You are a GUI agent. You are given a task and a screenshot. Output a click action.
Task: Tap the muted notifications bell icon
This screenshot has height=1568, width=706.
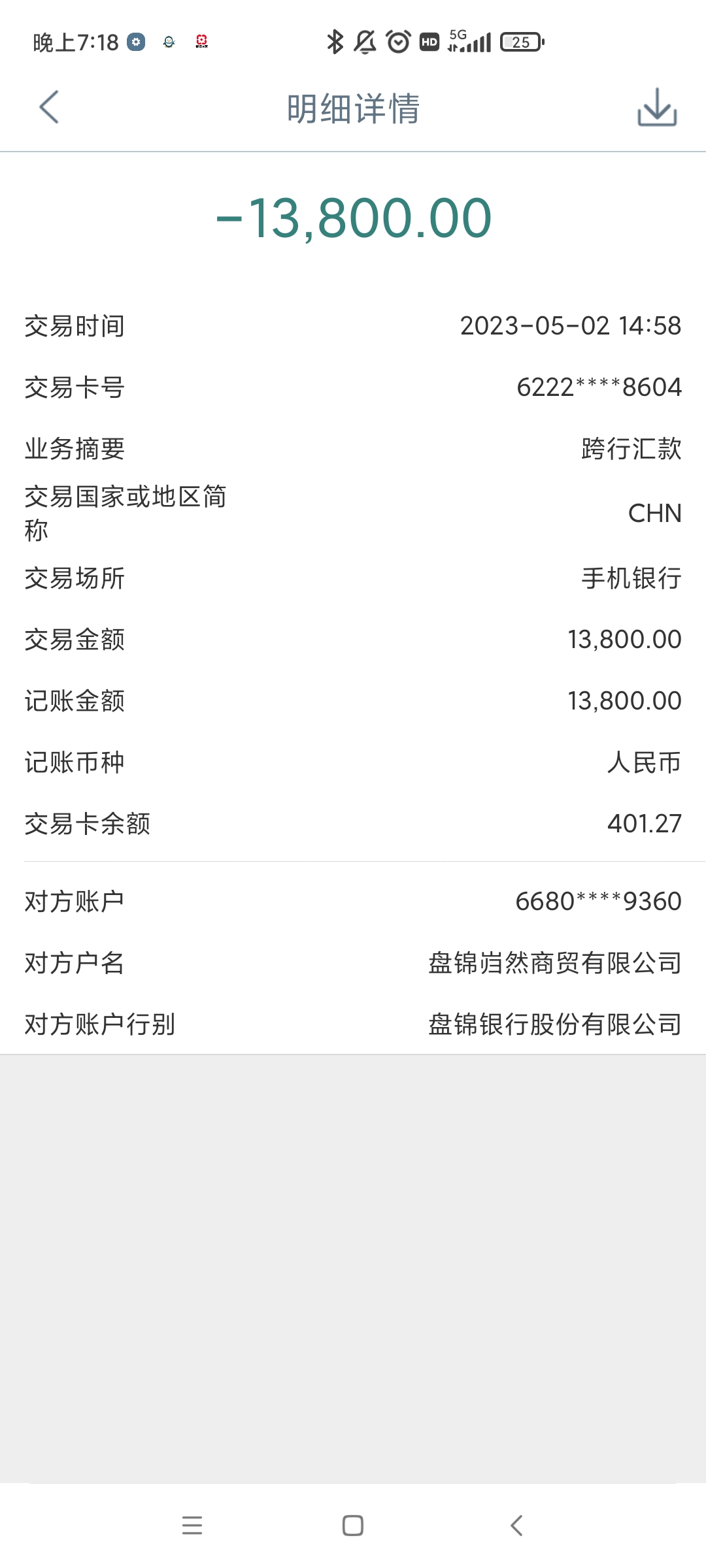(365, 41)
